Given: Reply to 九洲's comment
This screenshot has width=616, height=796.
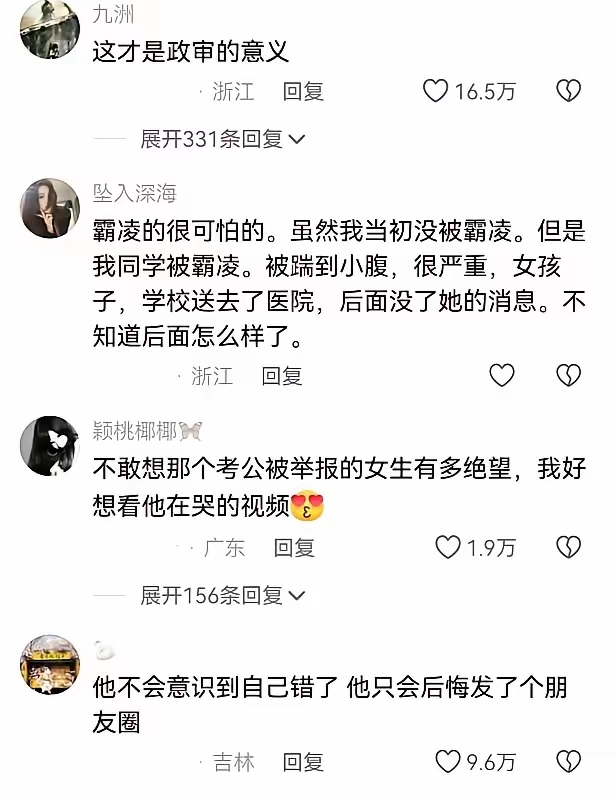Looking at the screenshot, I should pyautogui.click(x=303, y=92).
